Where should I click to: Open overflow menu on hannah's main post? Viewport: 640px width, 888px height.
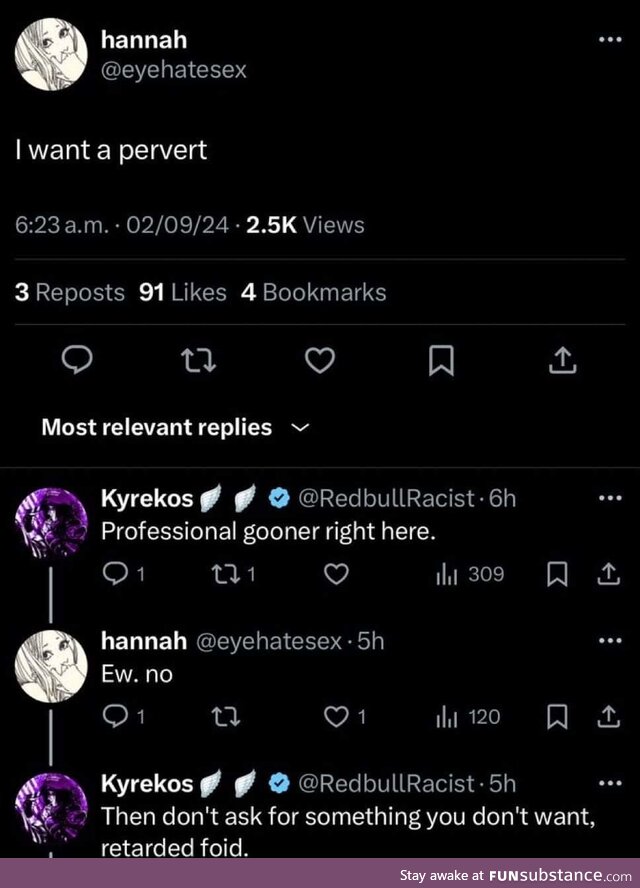[609, 40]
